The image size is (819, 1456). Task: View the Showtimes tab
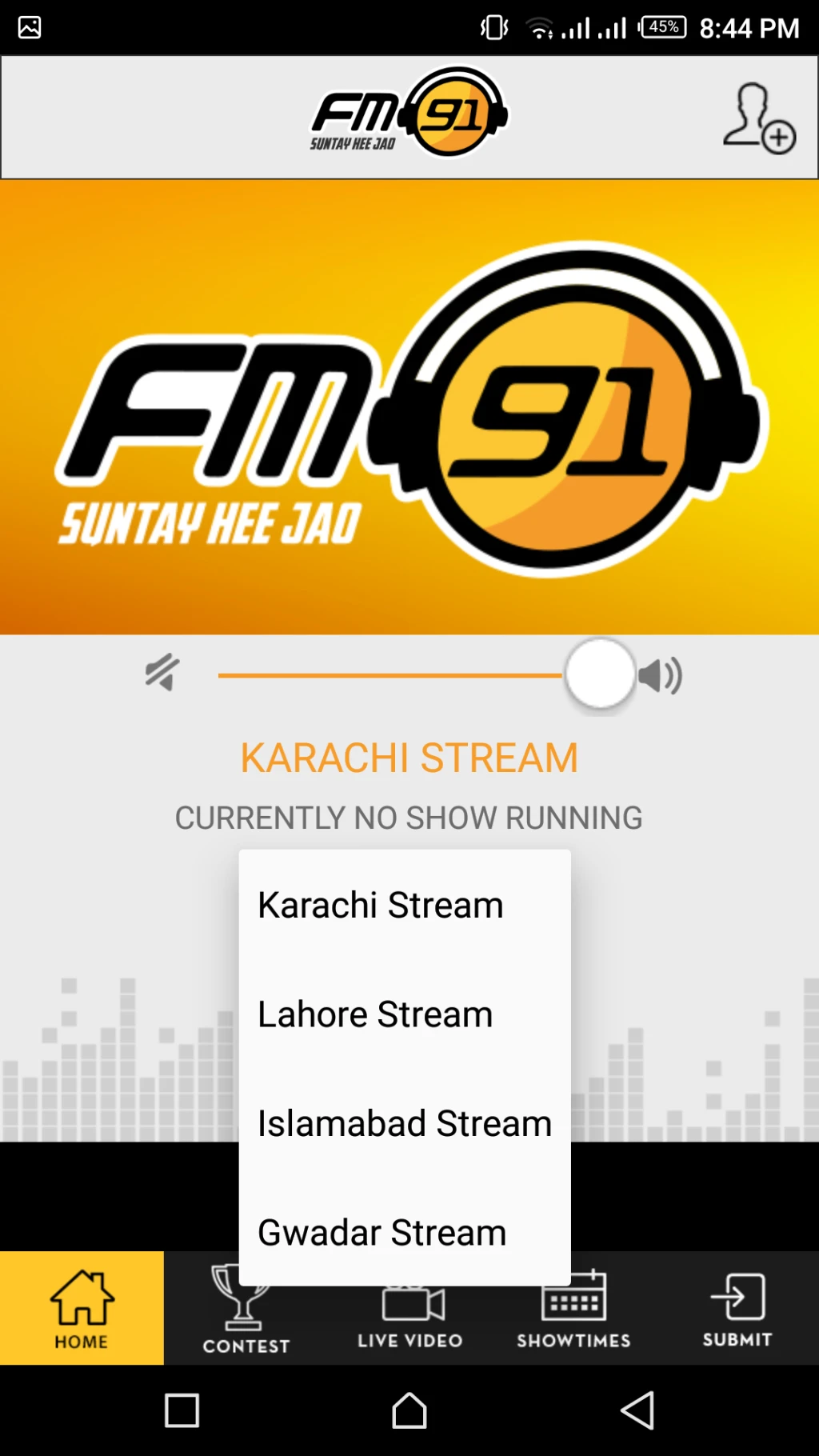(573, 1308)
